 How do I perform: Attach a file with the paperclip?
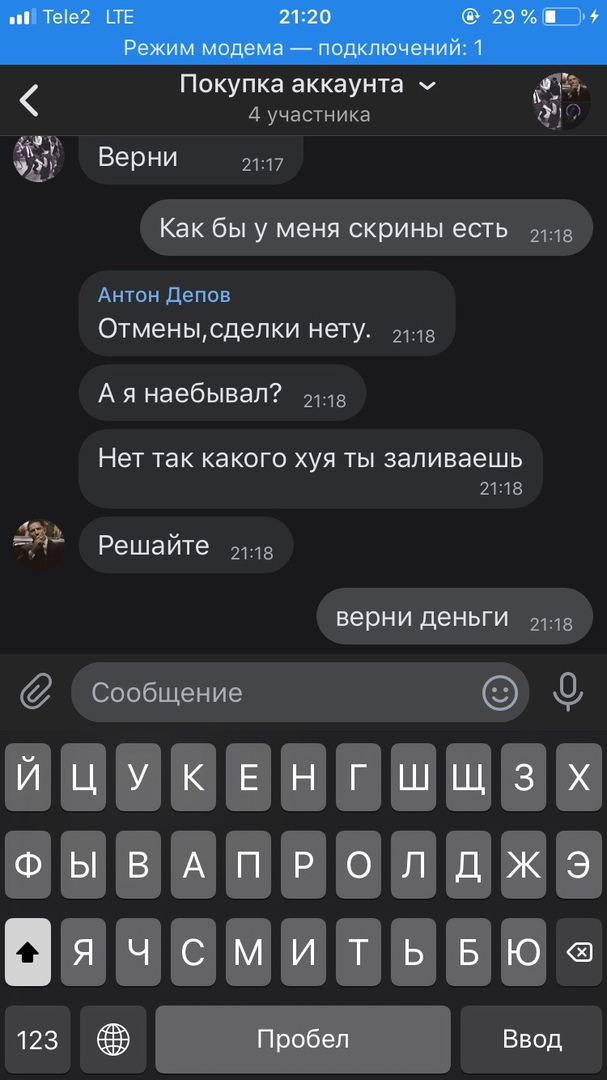point(36,691)
